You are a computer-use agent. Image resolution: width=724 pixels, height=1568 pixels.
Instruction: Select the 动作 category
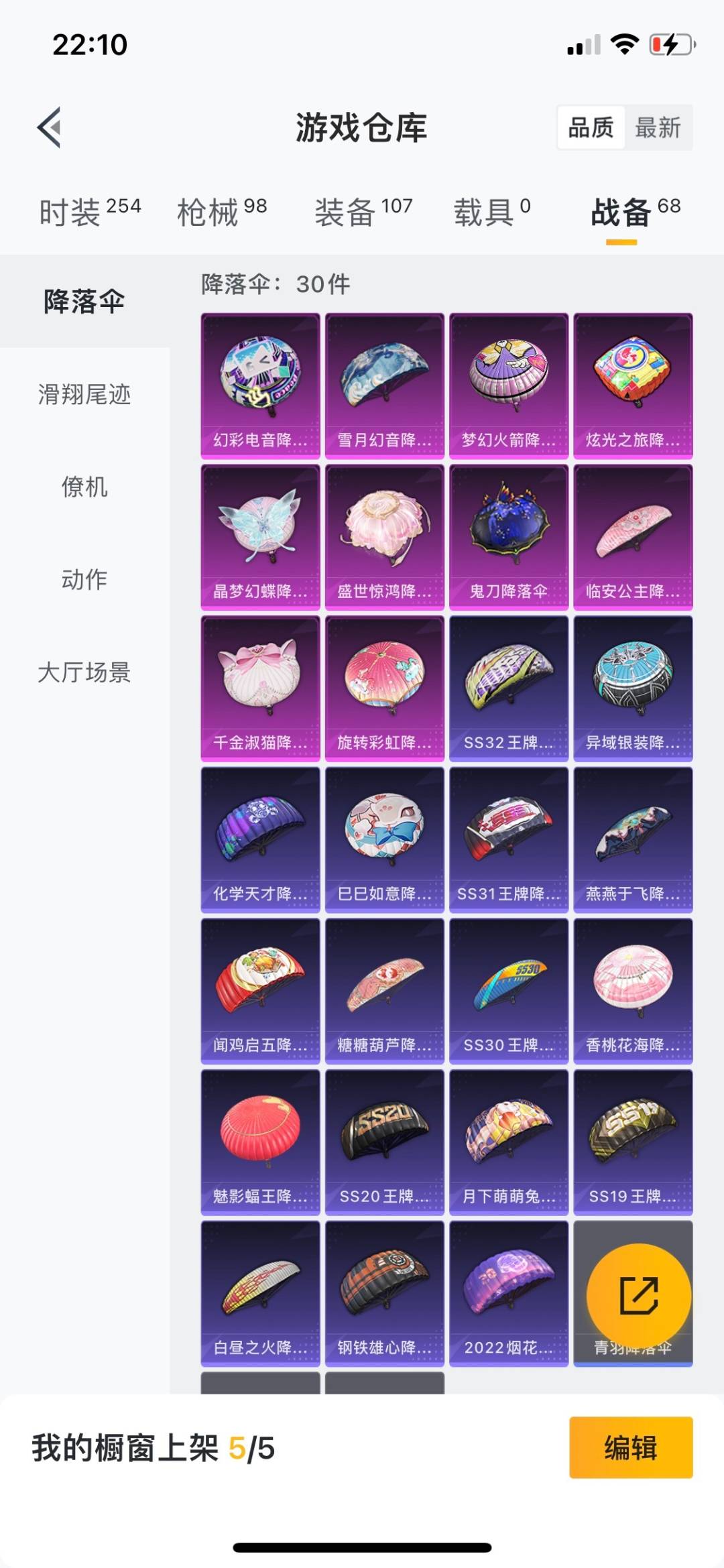click(84, 579)
